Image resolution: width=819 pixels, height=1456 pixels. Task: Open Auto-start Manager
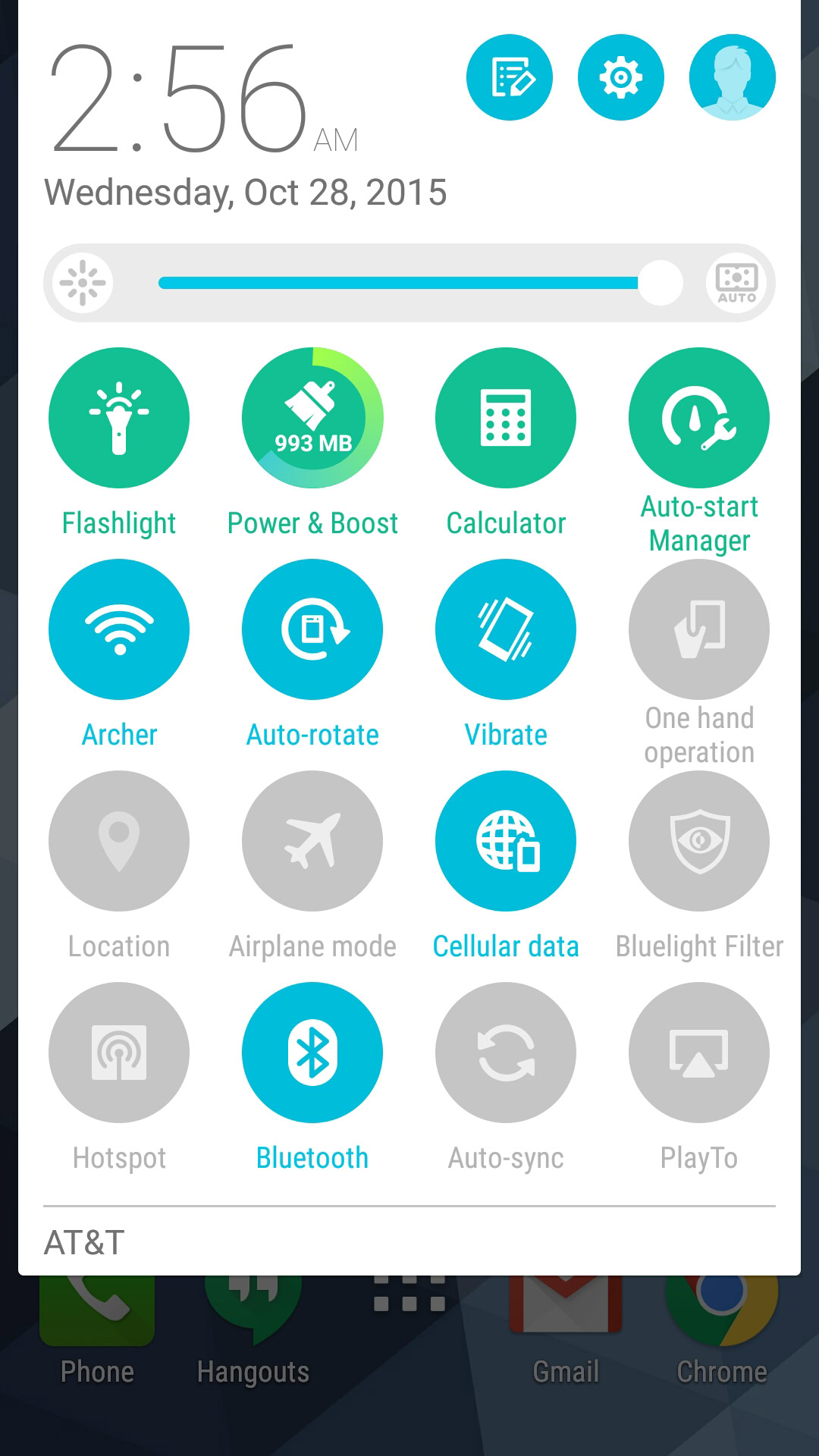point(699,418)
